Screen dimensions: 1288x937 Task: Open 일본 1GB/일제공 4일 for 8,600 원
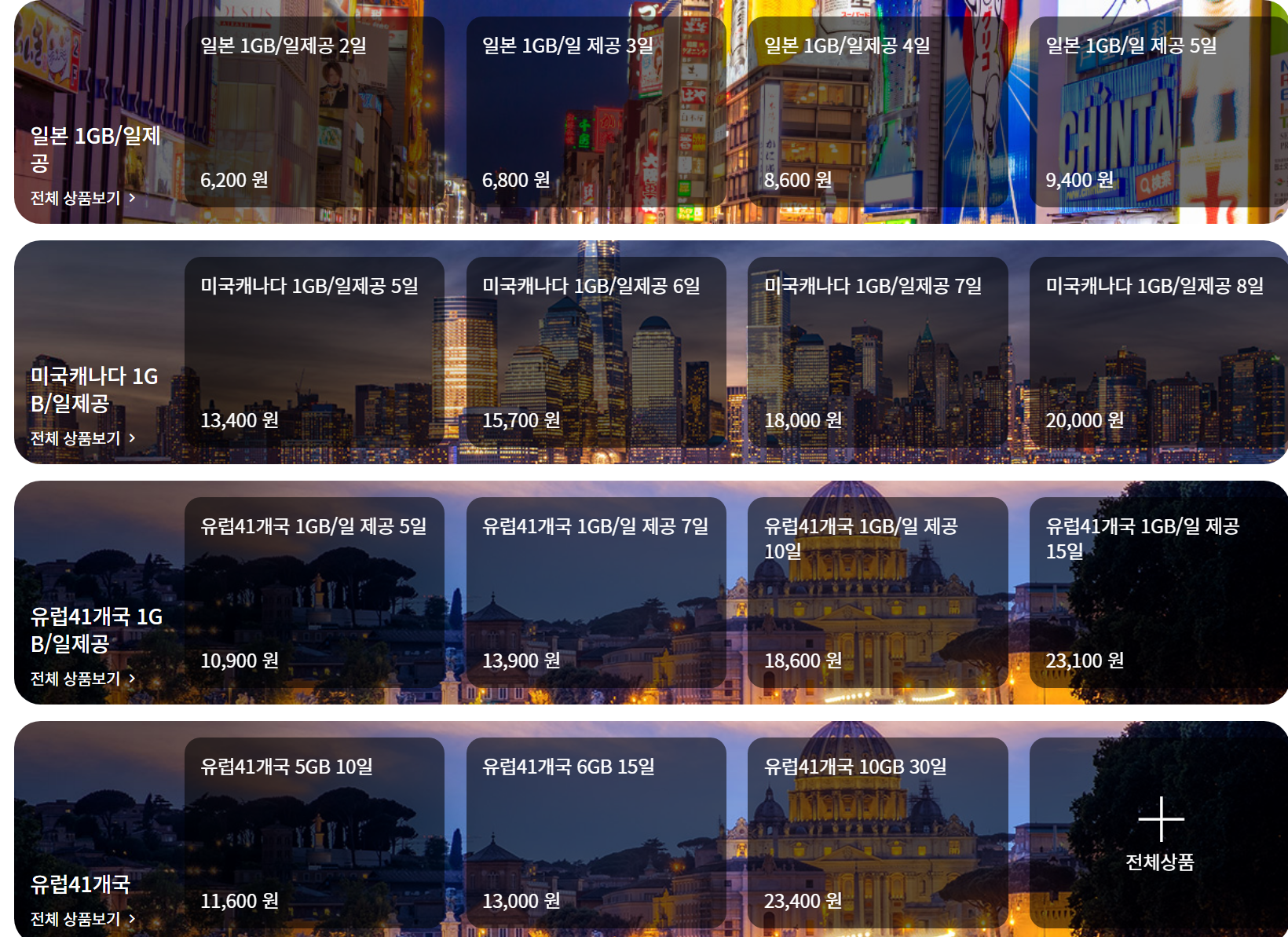pos(877,112)
